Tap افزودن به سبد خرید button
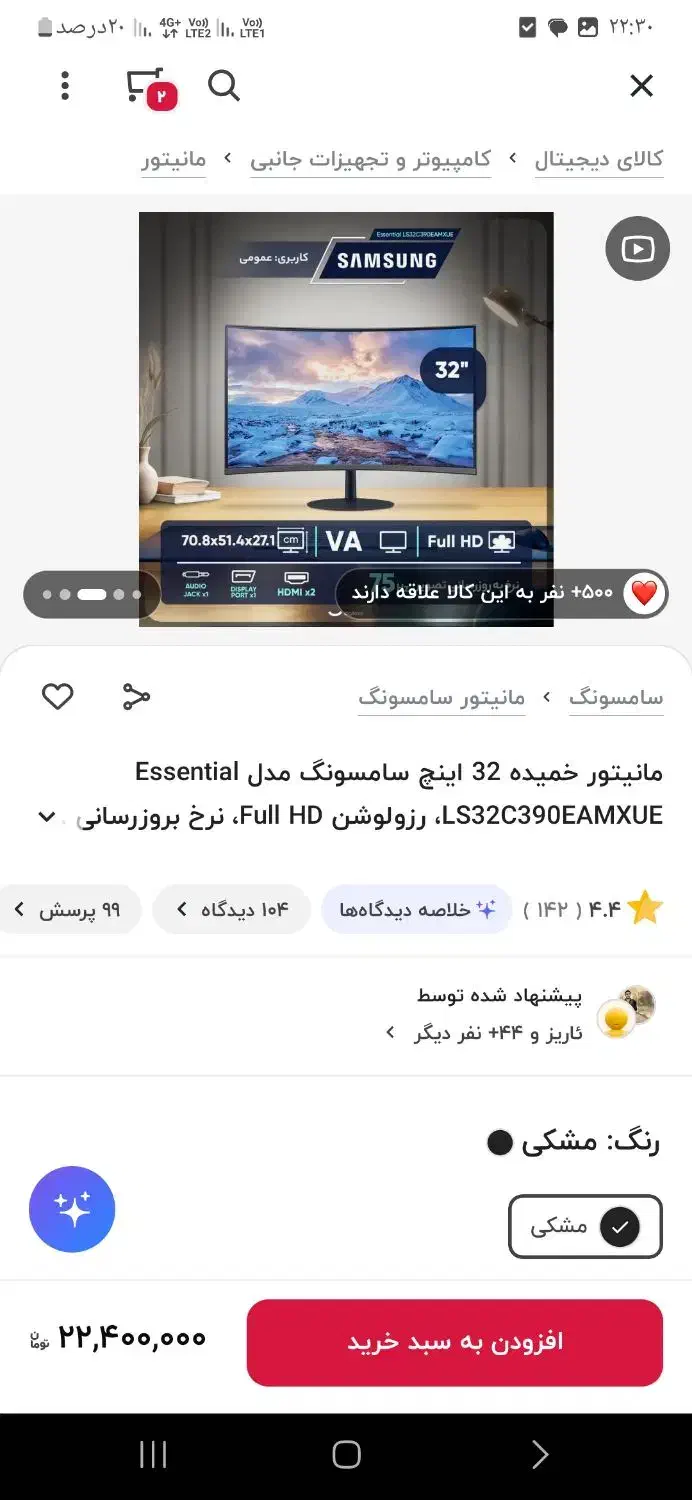The height and width of the screenshot is (1500, 692). [455, 1342]
